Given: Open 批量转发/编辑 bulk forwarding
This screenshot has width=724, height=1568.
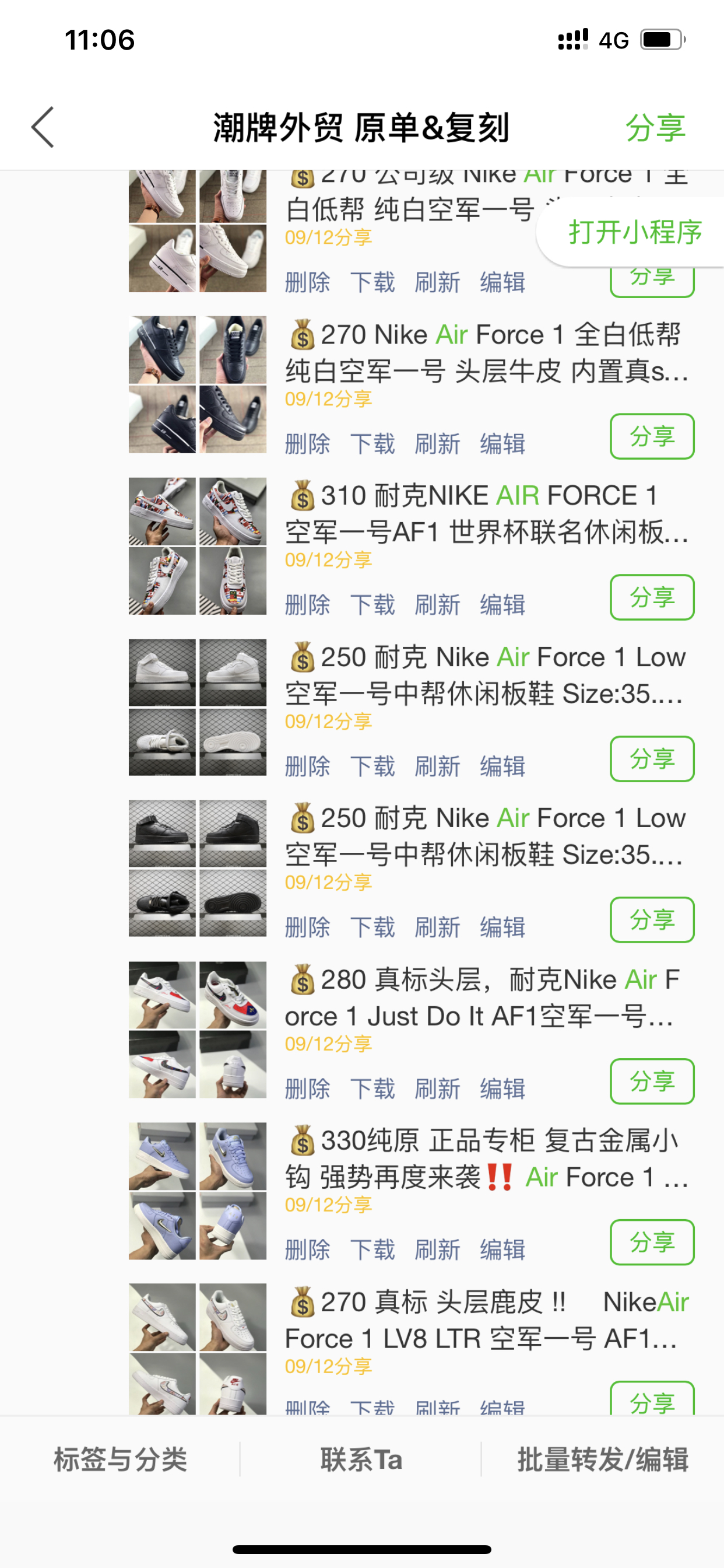Looking at the screenshot, I should (603, 1459).
